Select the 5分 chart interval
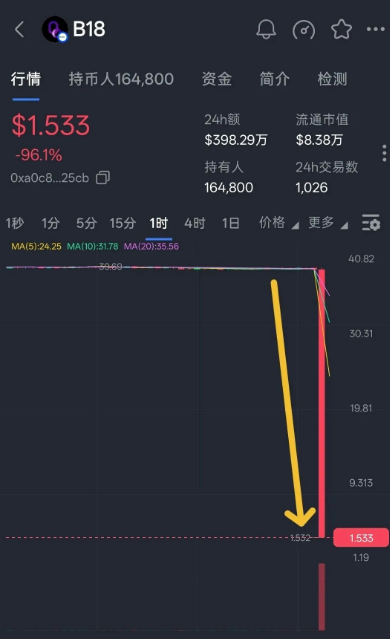Image resolution: width=390 pixels, height=639 pixels. (86, 223)
